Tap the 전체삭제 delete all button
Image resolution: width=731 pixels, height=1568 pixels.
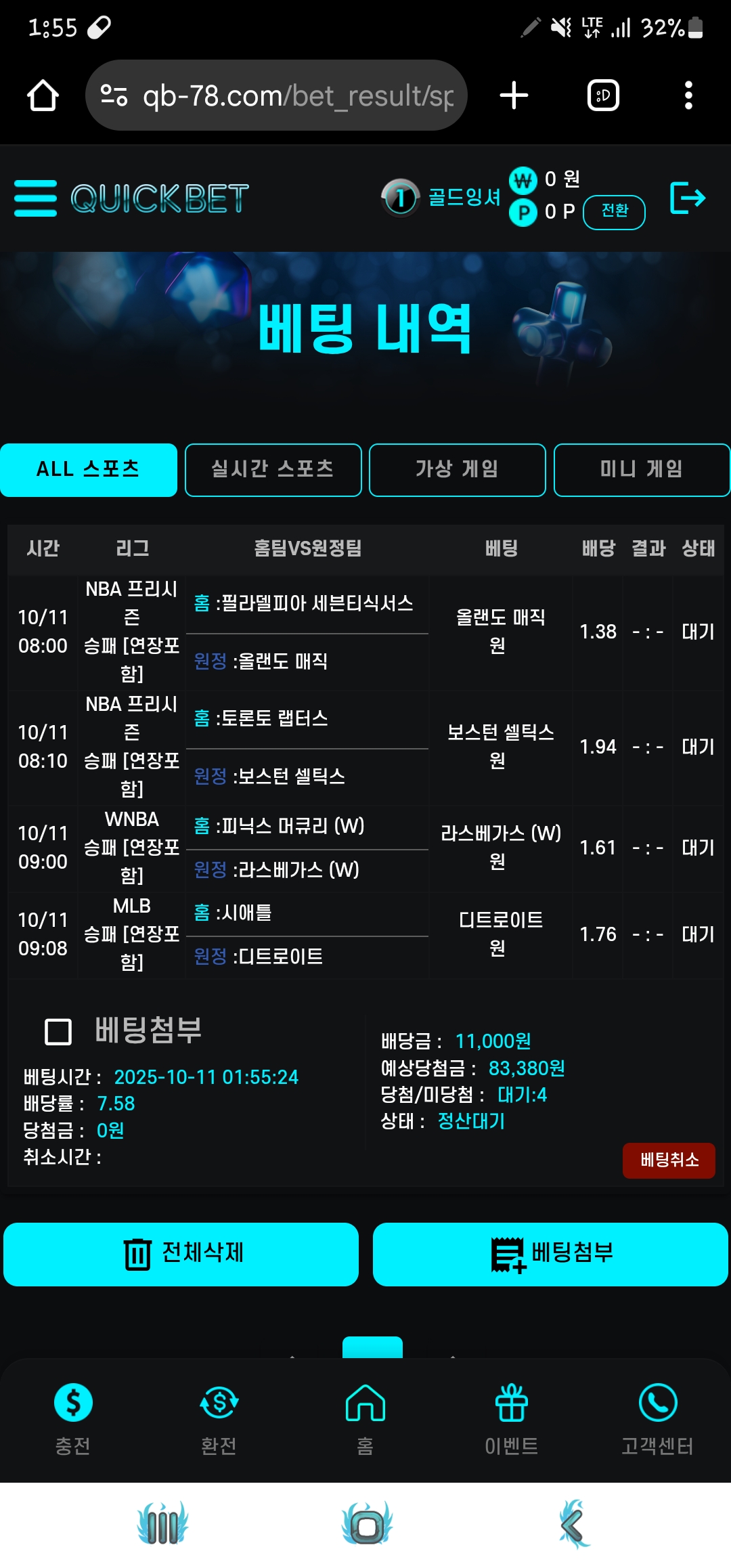[181, 1254]
